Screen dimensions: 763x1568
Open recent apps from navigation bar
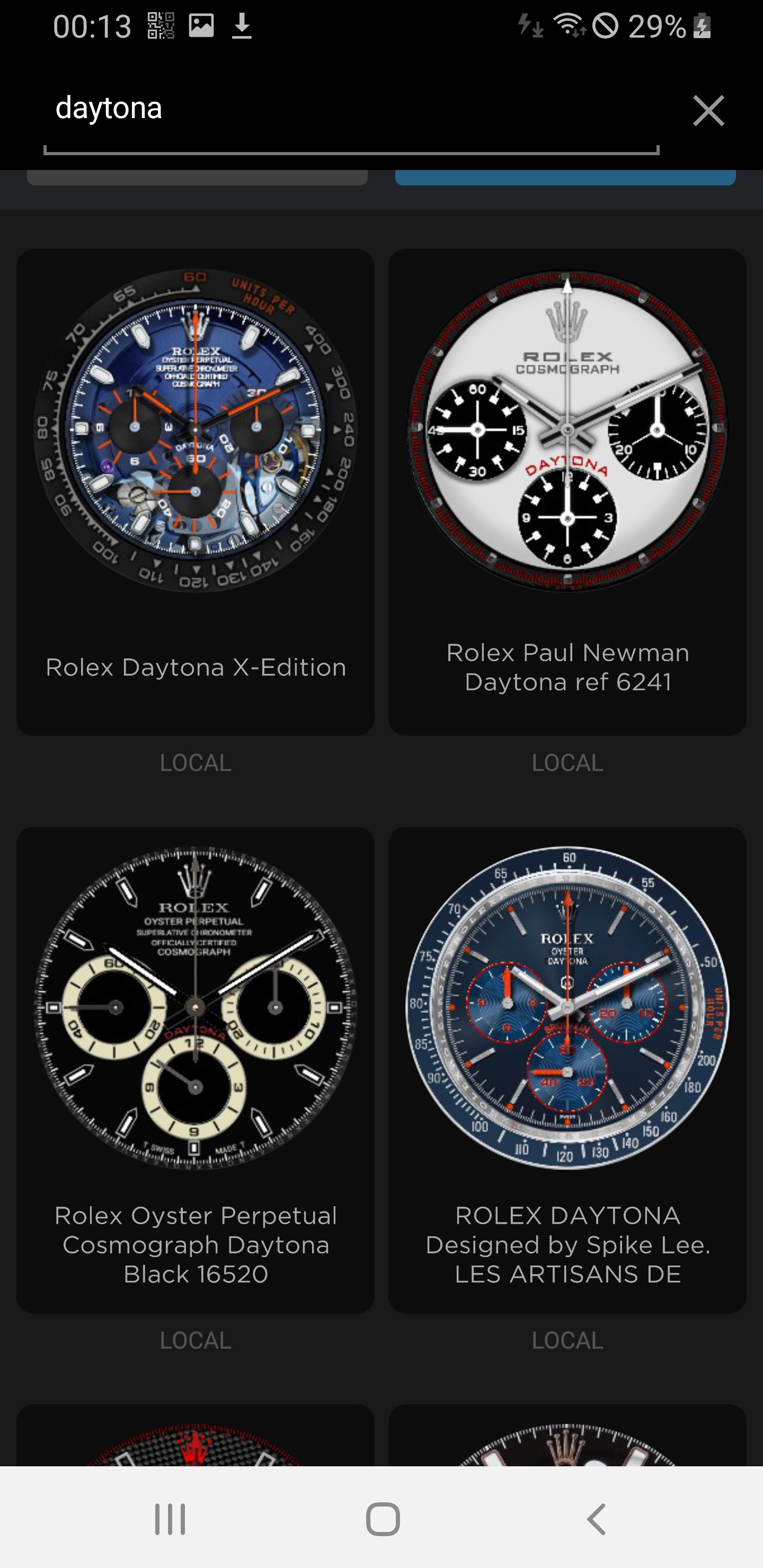(170, 1519)
